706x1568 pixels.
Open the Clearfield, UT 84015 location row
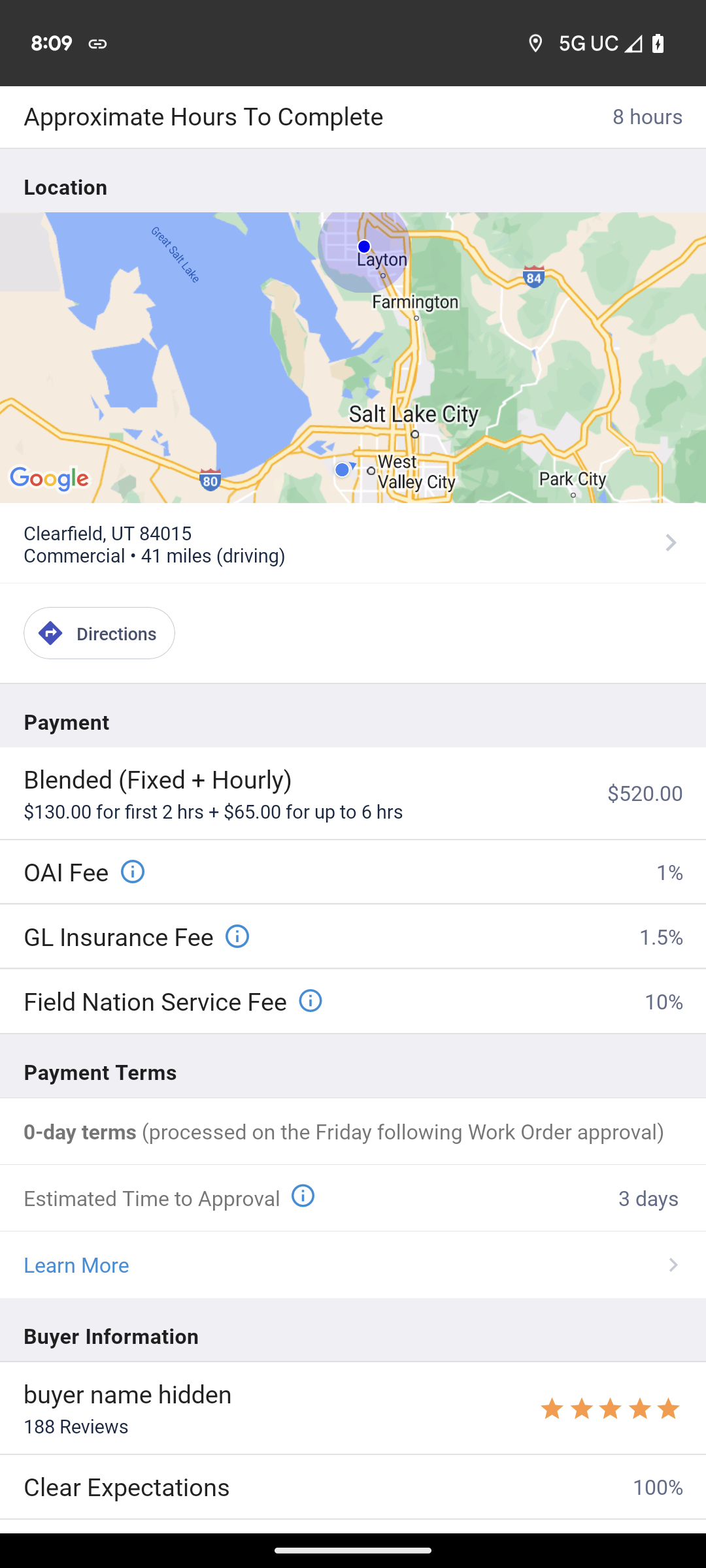coord(353,544)
